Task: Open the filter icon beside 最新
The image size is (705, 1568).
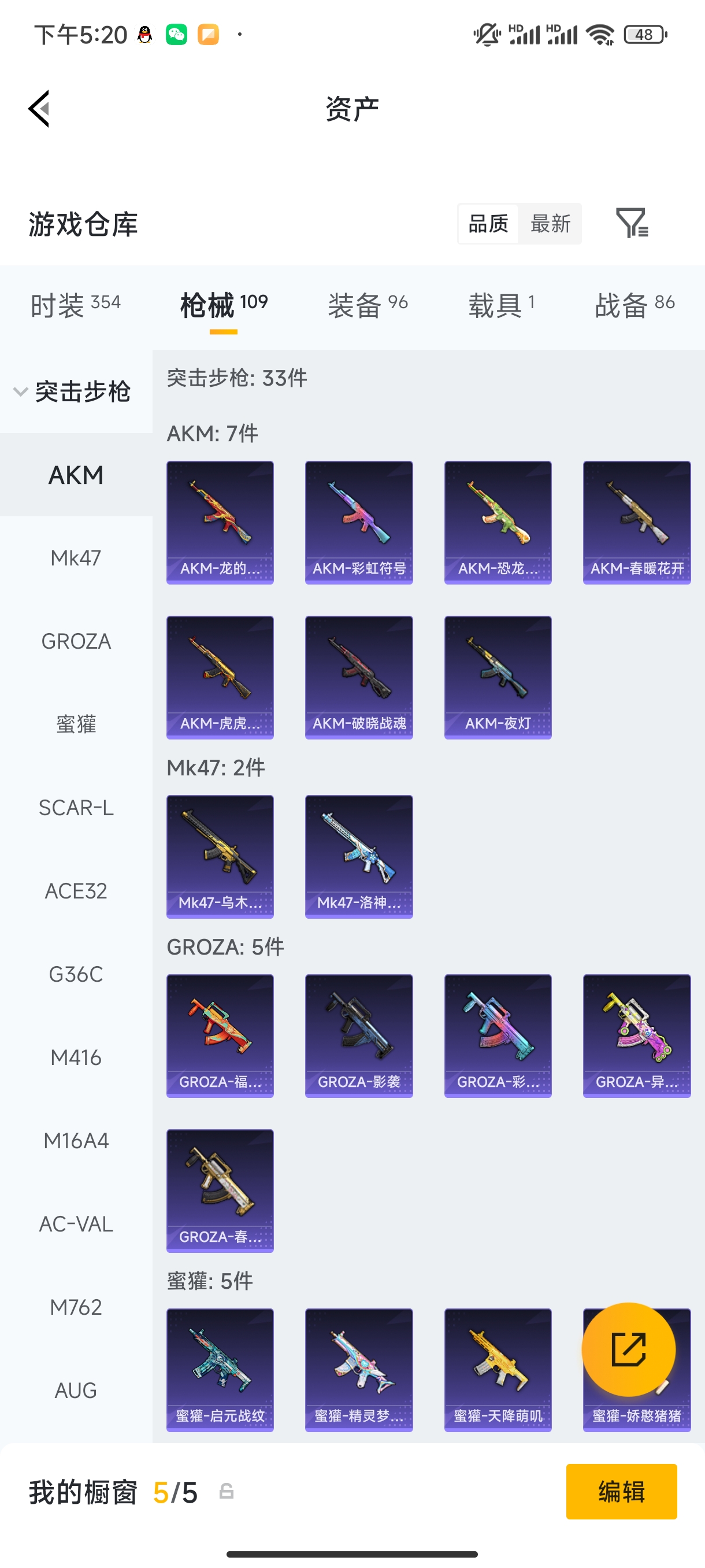Action: tap(632, 223)
